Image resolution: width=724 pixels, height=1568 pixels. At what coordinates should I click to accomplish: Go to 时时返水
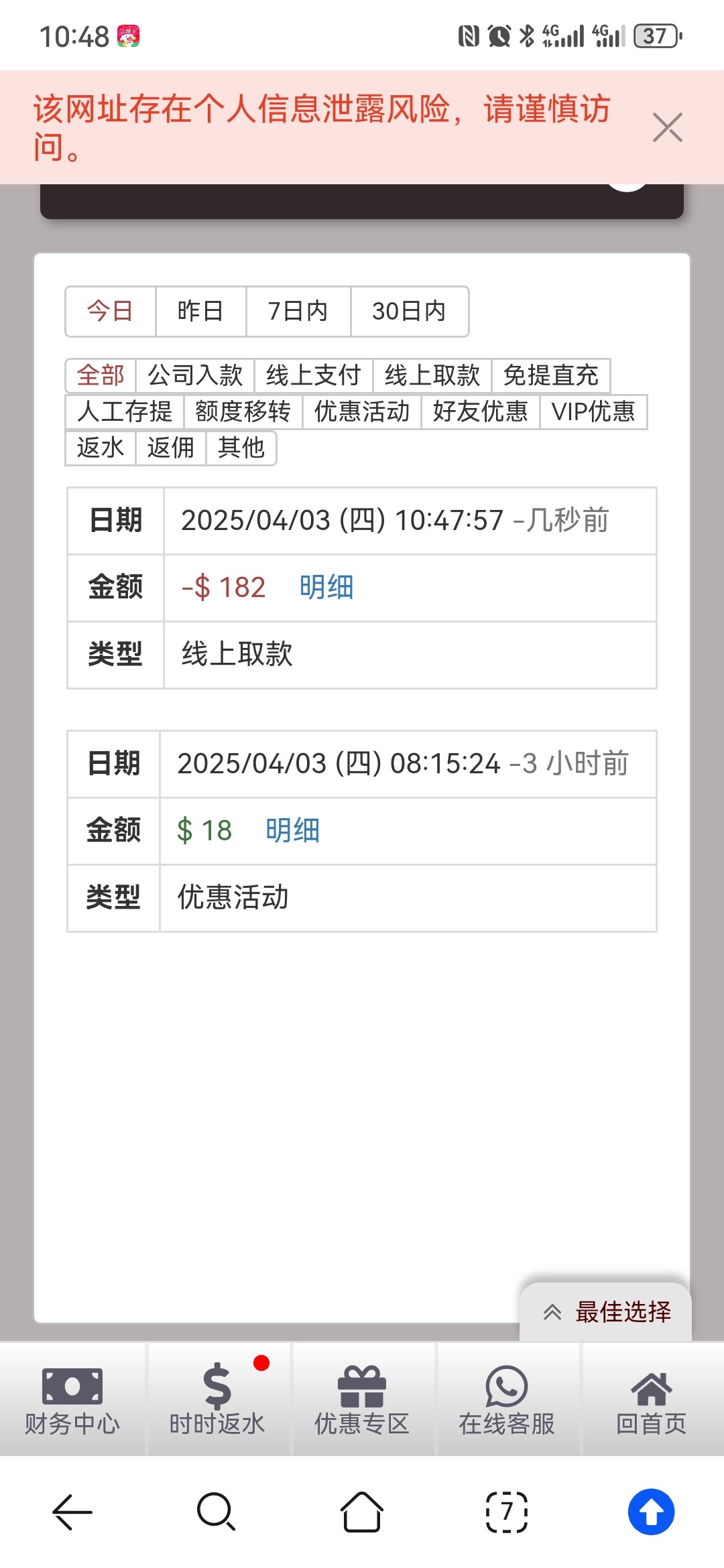[217, 1398]
